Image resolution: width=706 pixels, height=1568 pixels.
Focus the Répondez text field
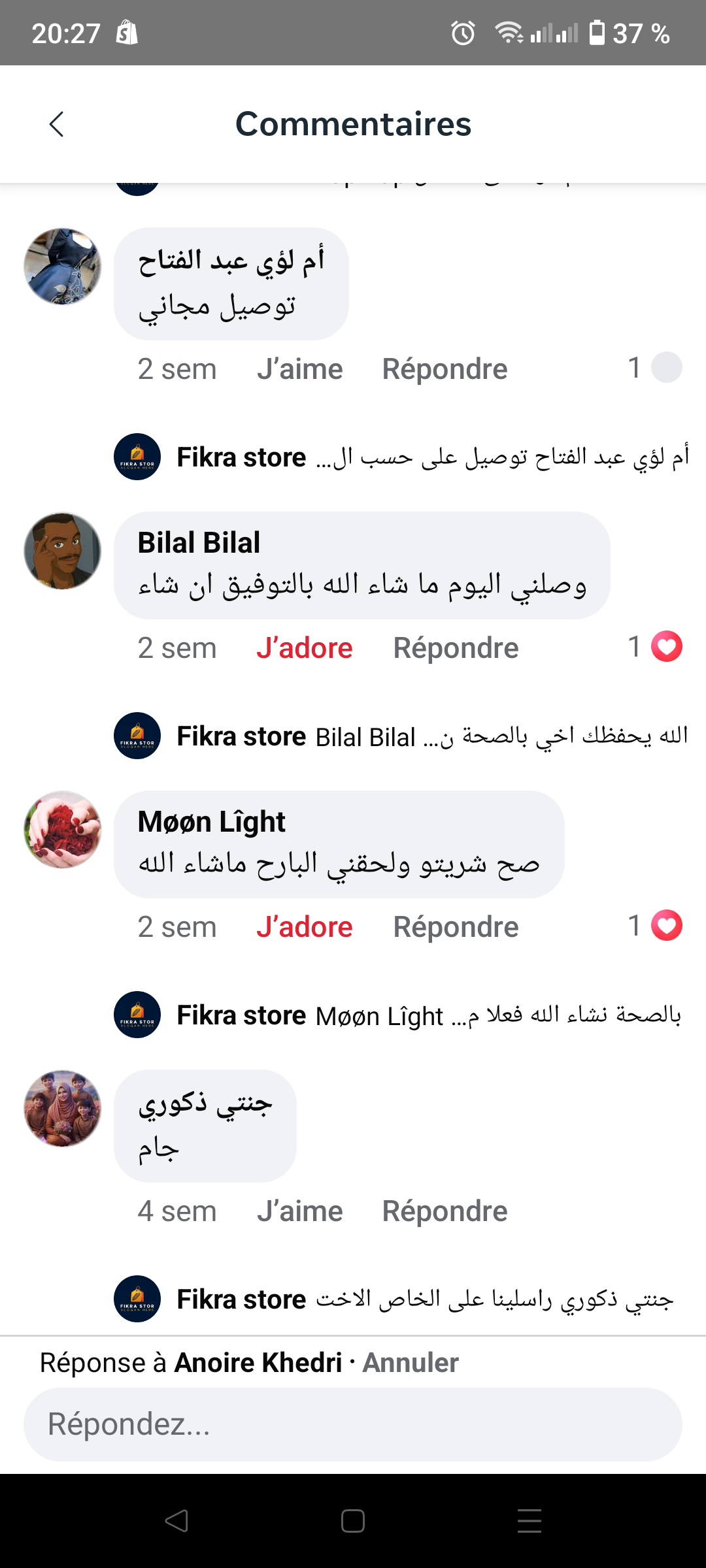(353, 1424)
